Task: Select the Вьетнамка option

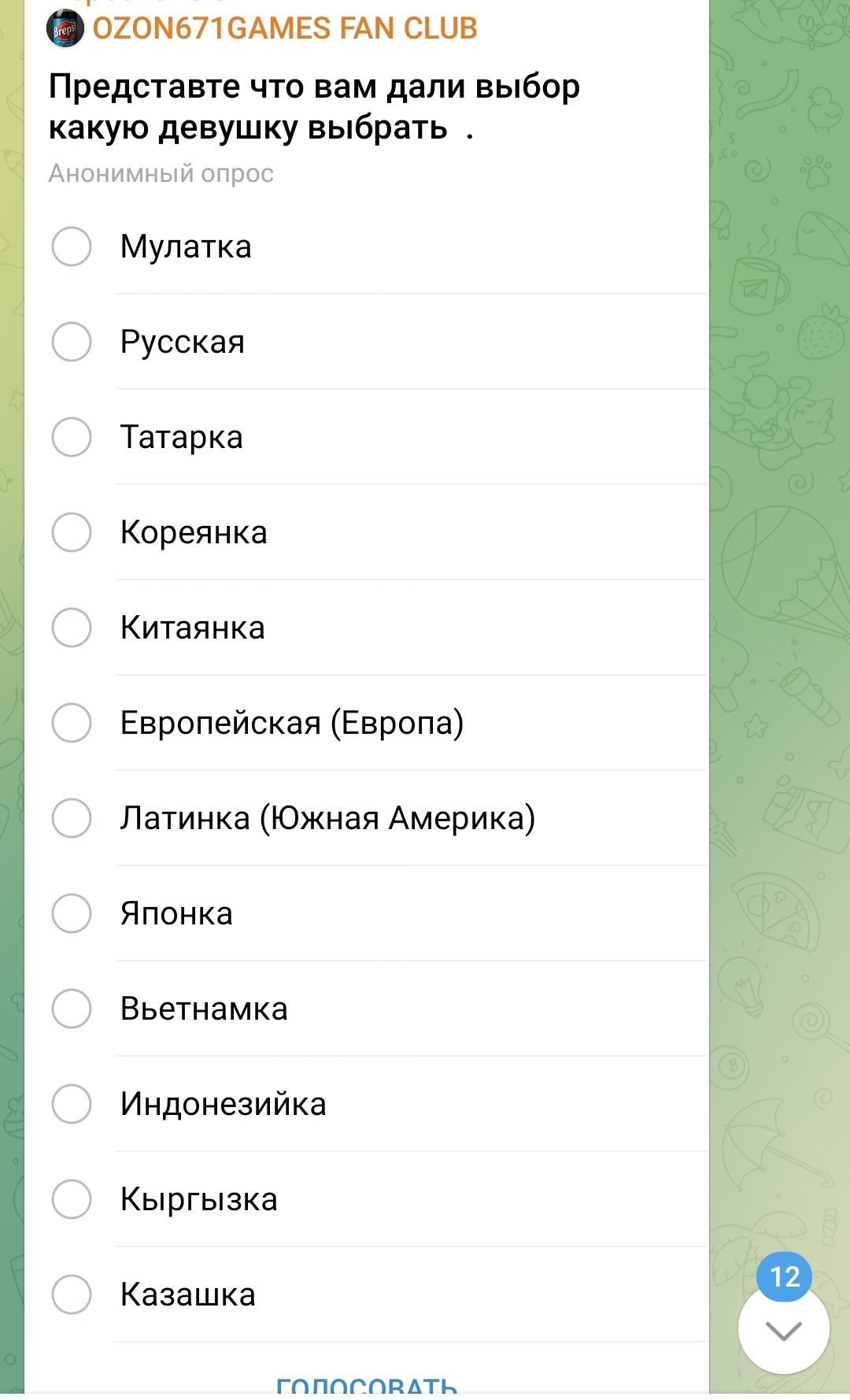Action: [x=72, y=1009]
